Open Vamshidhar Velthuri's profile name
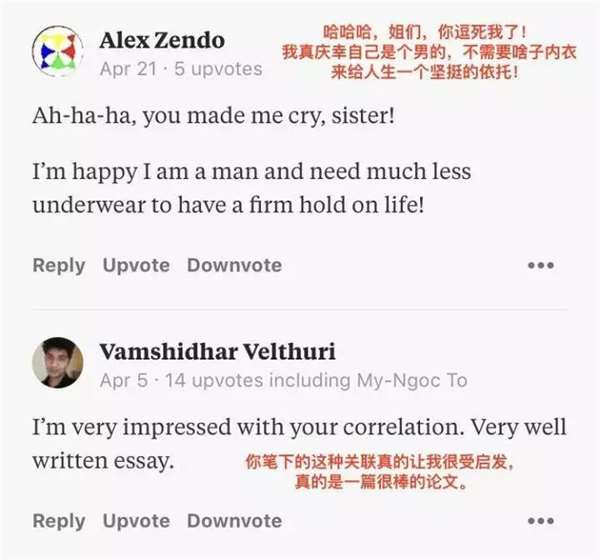600x560 pixels. click(x=217, y=351)
